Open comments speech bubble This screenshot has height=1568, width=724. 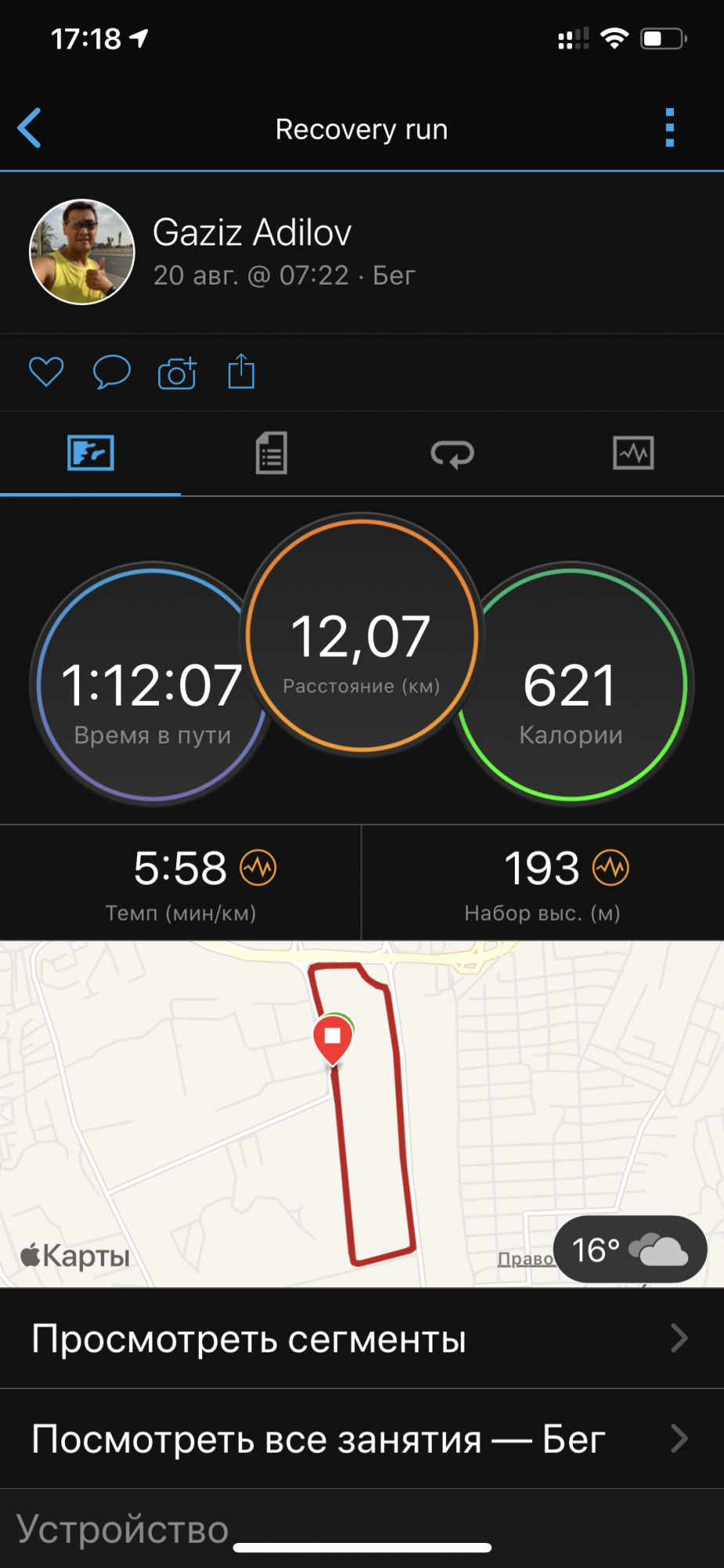111,372
